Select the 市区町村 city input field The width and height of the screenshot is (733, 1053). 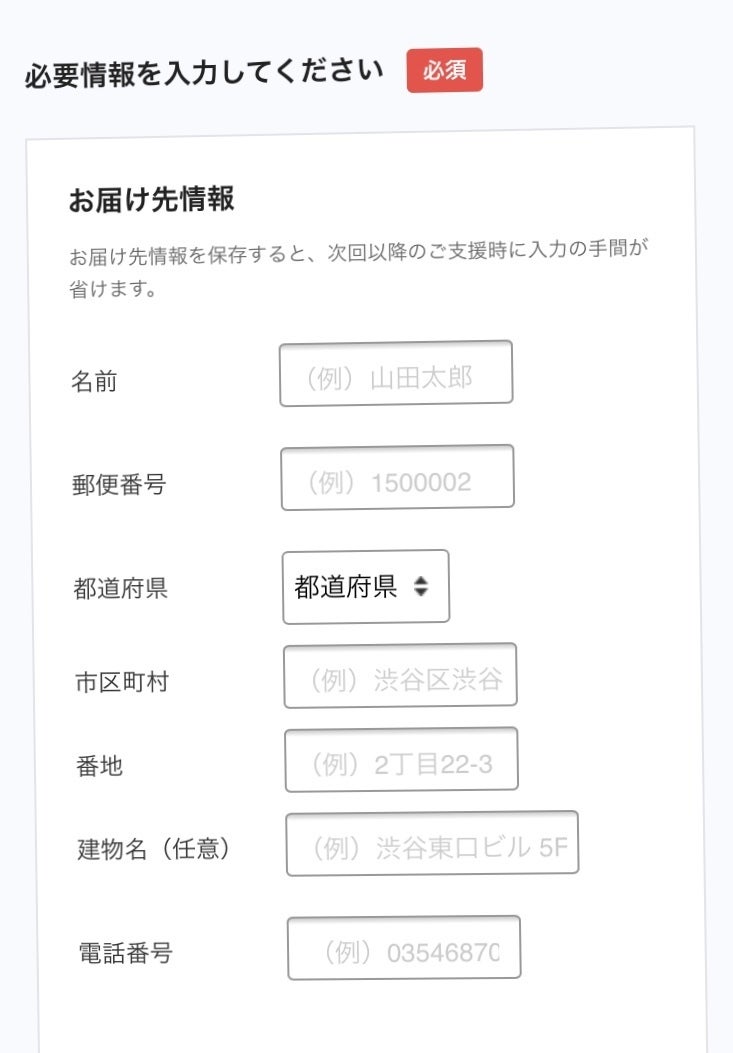coord(400,676)
